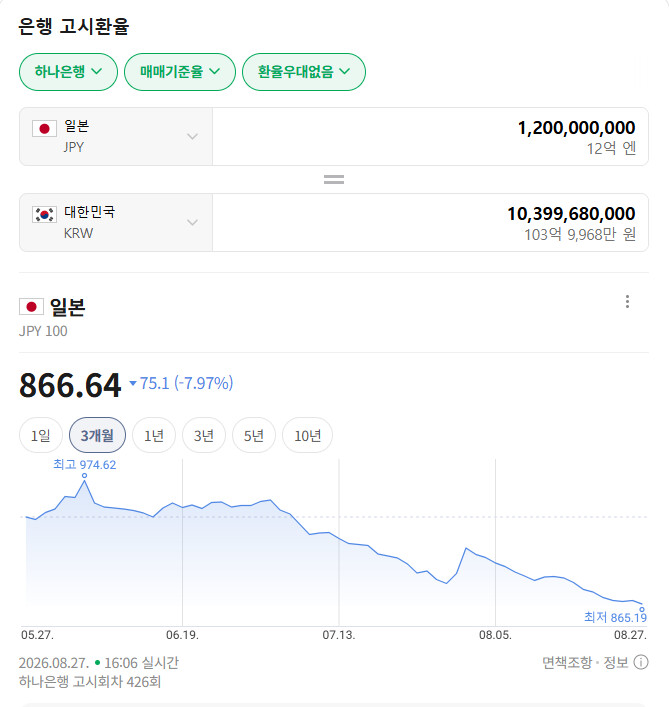Viewport: 669px width, 707px height.
Task: Edit the KRW amount field 10,399,680,000
Action: (430, 222)
